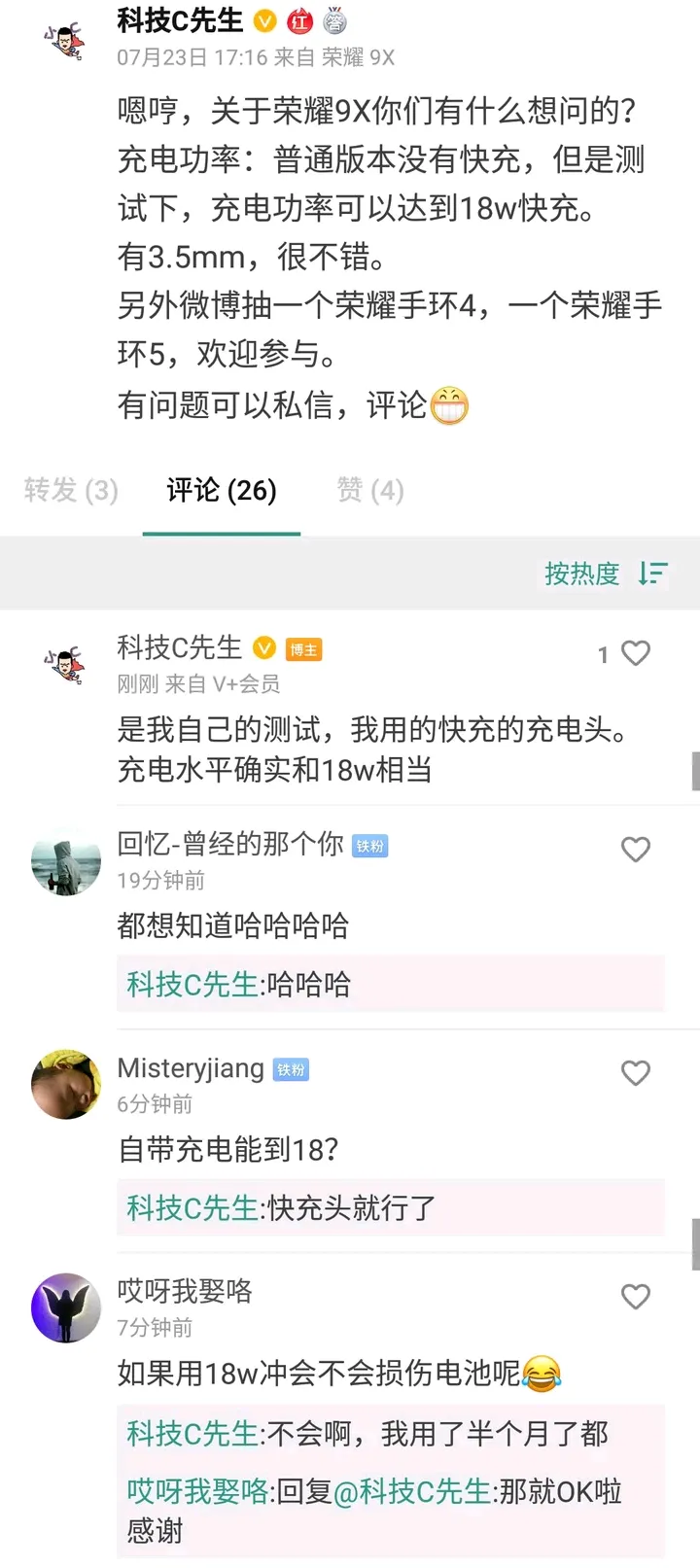This screenshot has height=1568, width=700.
Task: Open 回忆-曾经的那个你's profile avatar
Action: [66, 860]
